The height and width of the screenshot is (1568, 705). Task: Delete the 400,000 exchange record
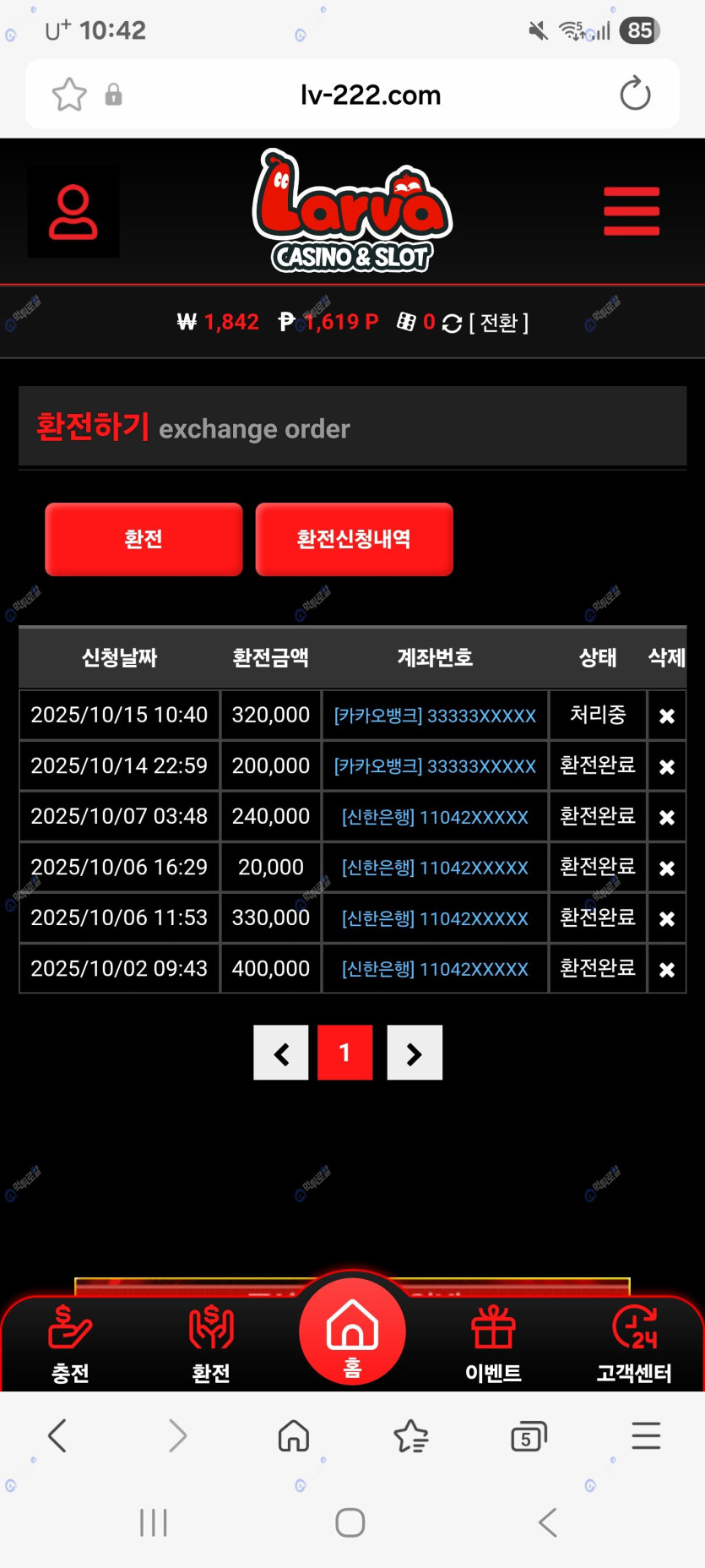(666, 969)
